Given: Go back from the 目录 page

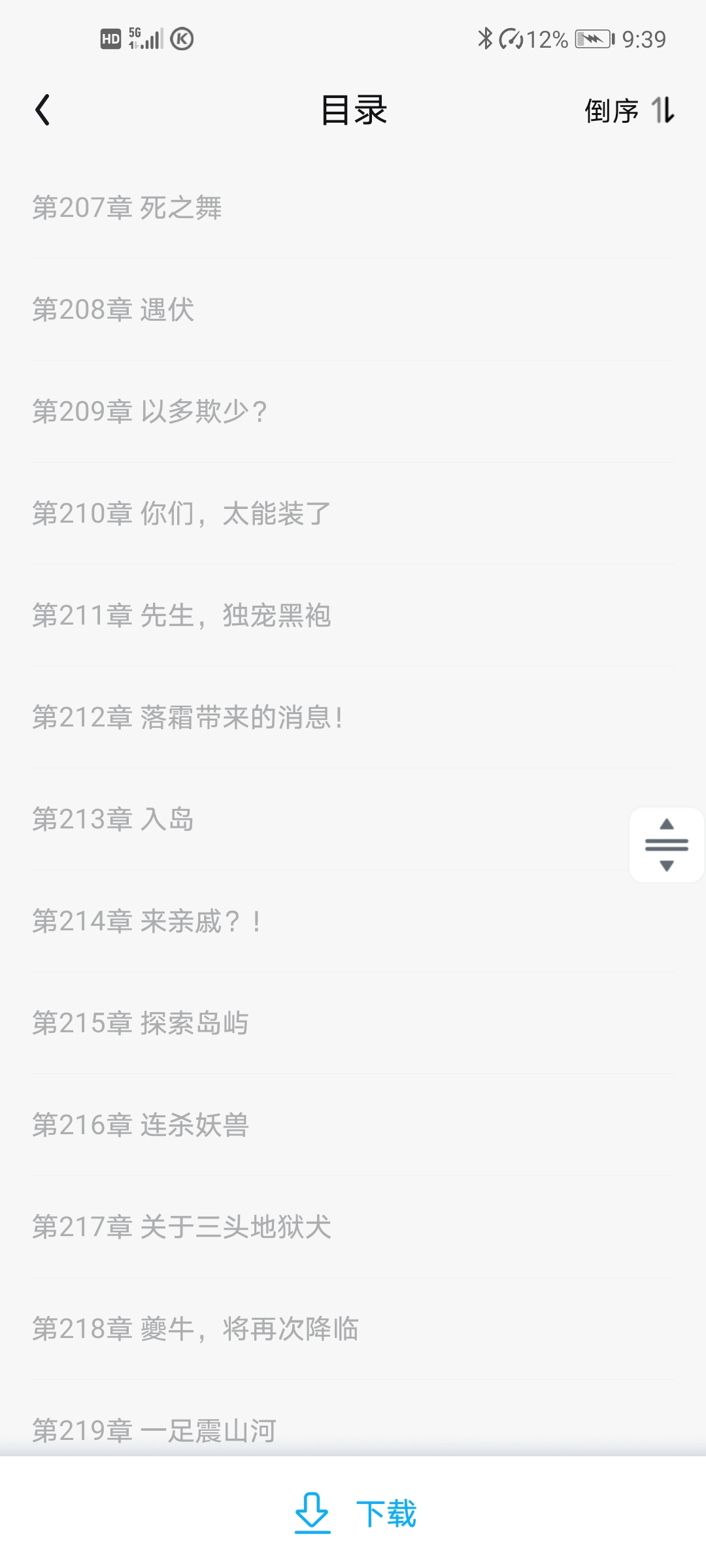Looking at the screenshot, I should click(x=43, y=110).
